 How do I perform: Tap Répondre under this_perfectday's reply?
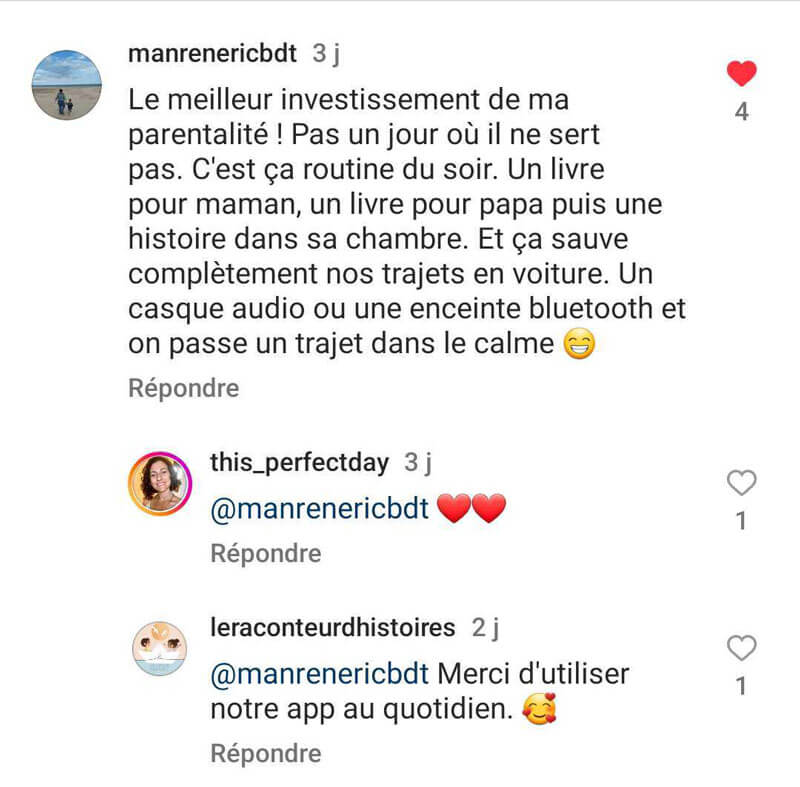[x=266, y=553]
